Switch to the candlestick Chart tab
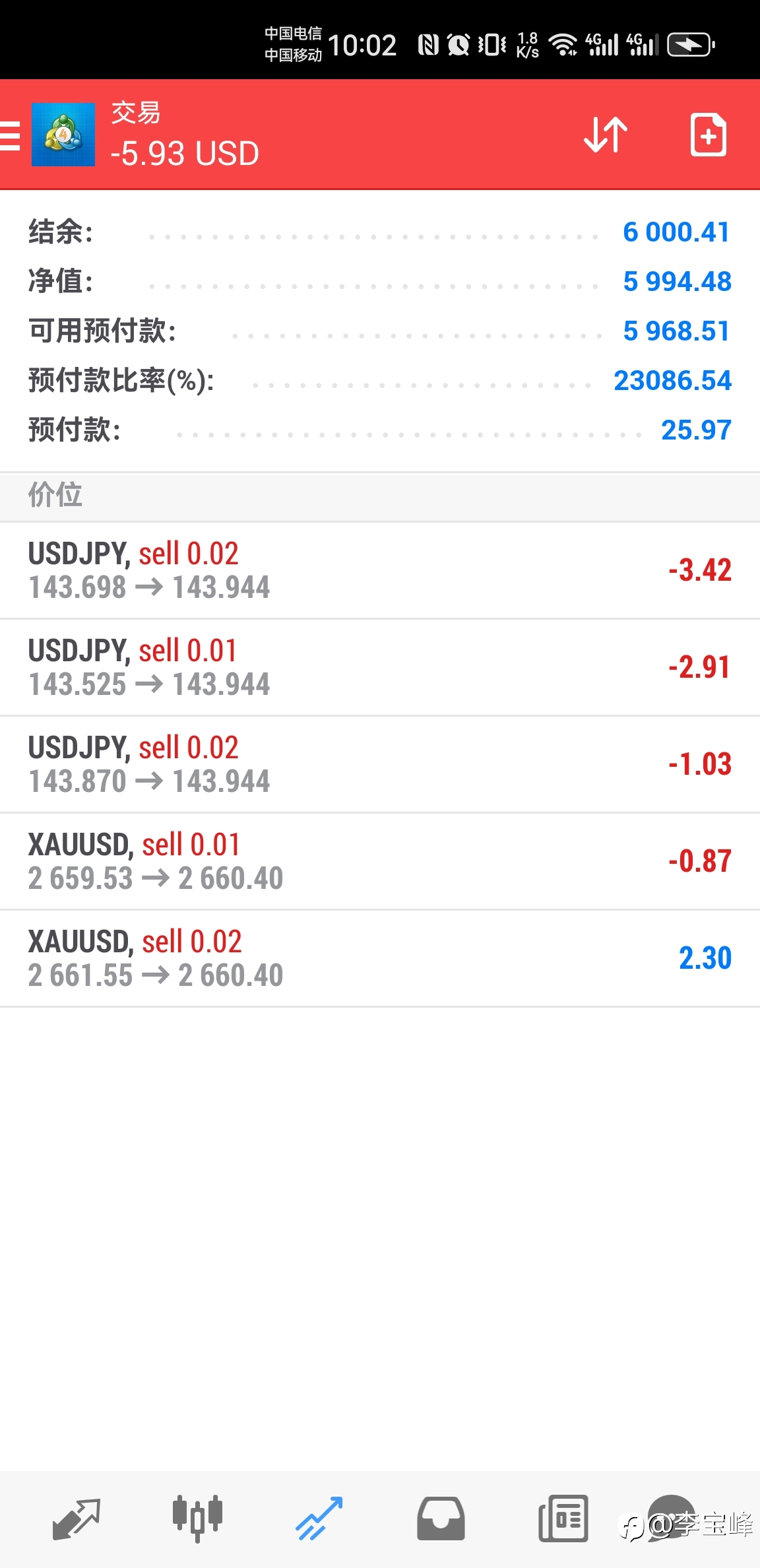Screen dimensions: 760x1568 pyautogui.click(x=197, y=1518)
